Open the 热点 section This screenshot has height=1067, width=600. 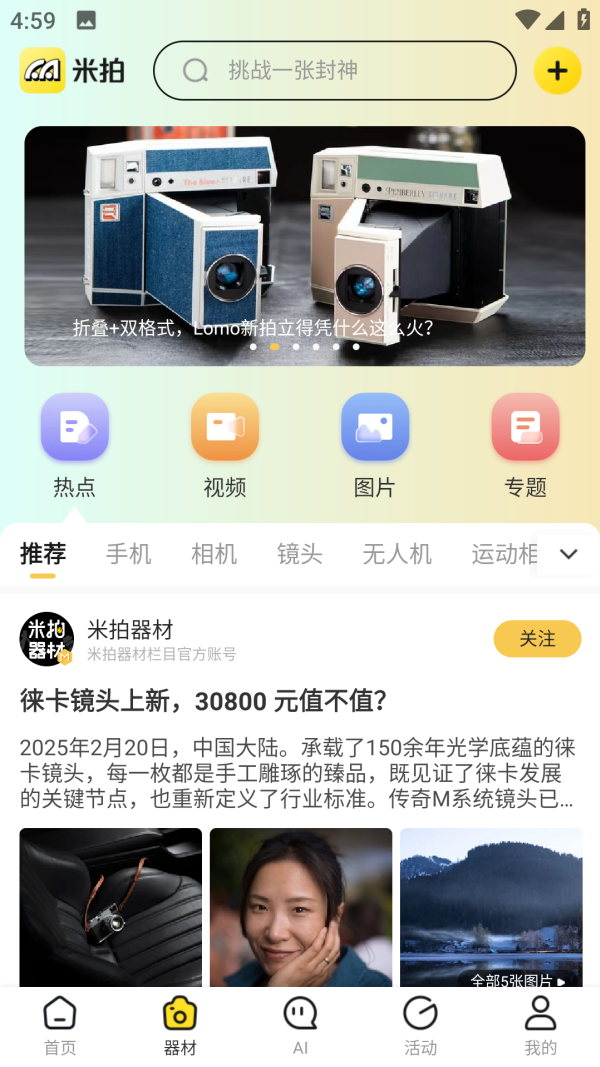(75, 444)
